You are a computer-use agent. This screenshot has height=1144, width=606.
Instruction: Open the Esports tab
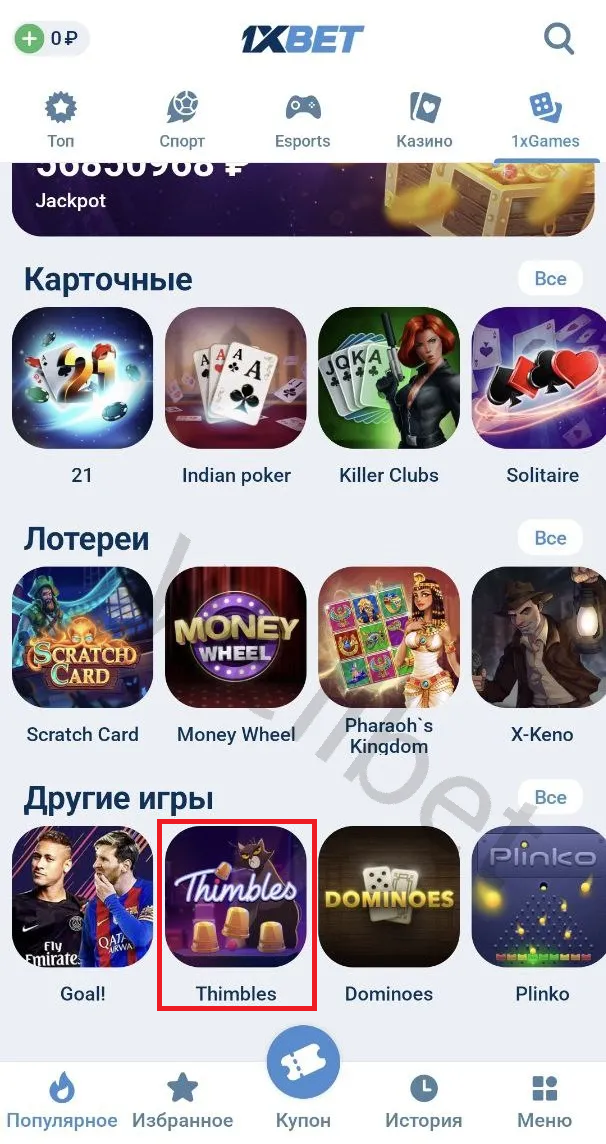coord(303,119)
